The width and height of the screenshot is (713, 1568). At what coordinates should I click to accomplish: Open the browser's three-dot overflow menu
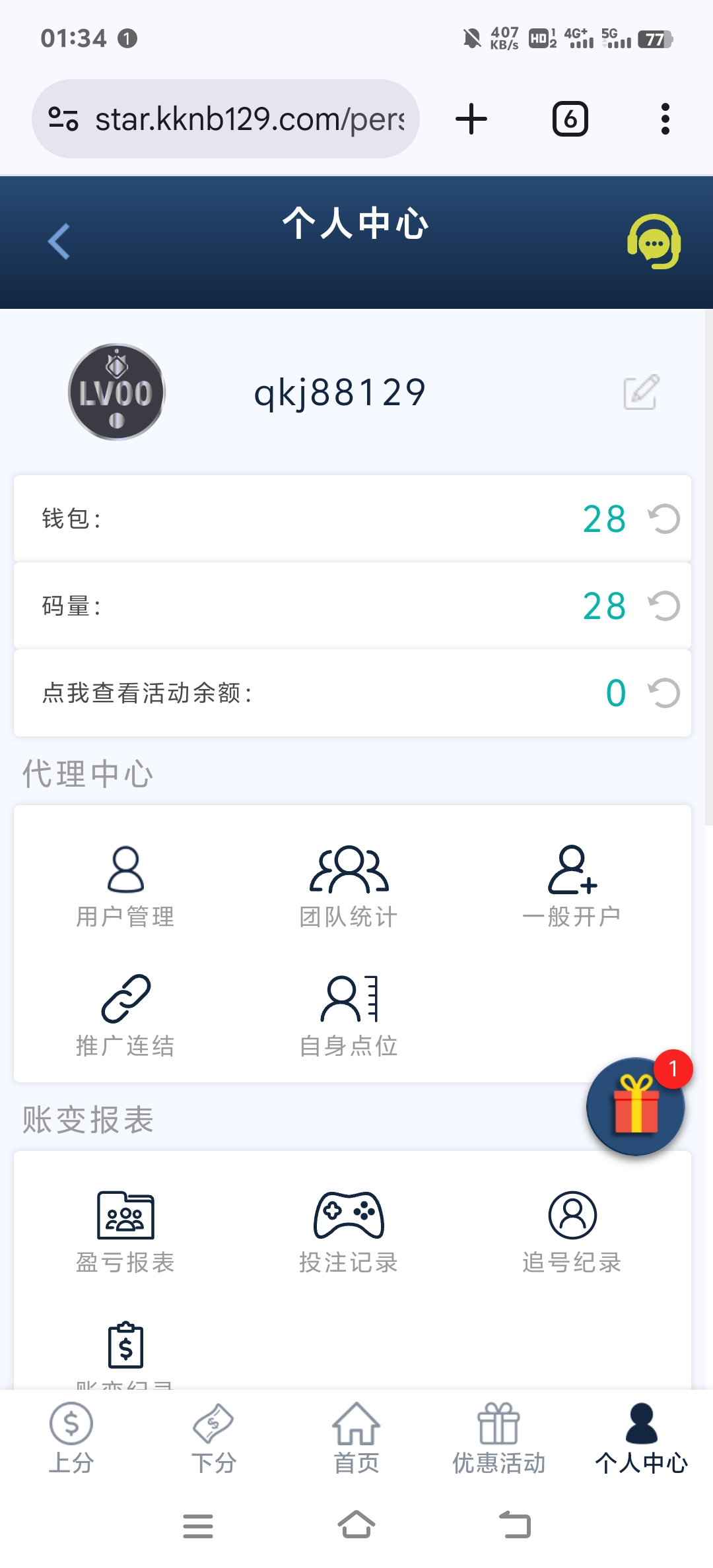click(665, 119)
